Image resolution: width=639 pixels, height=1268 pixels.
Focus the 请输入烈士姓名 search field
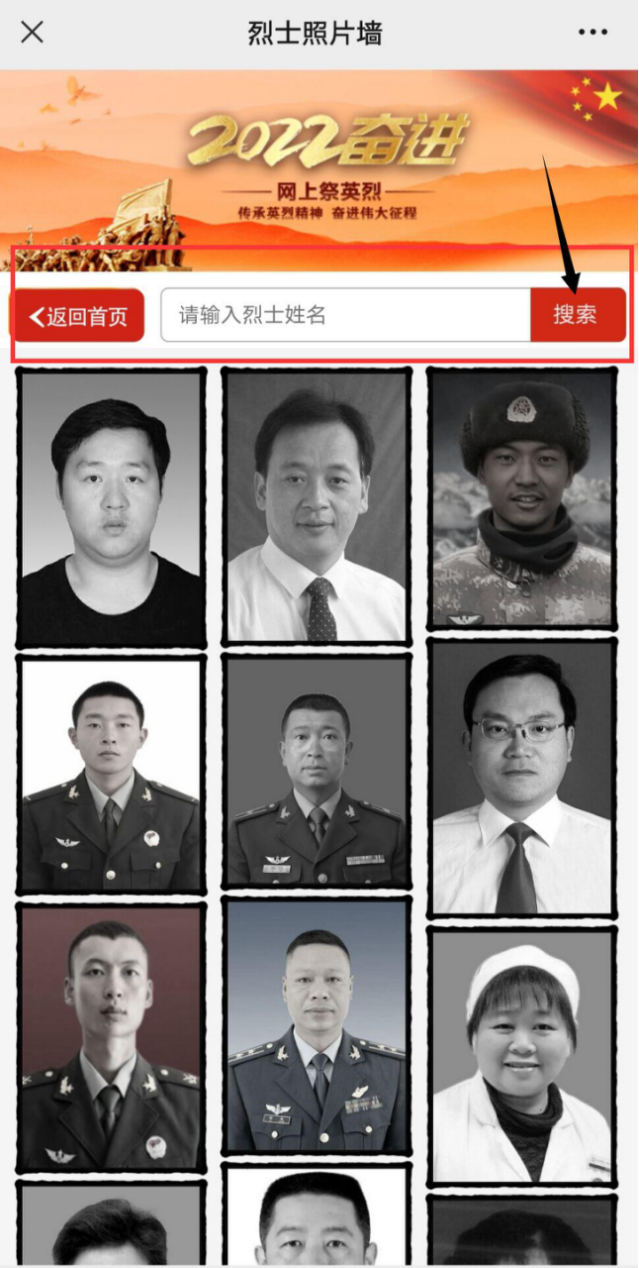pyautogui.click(x=345, y=315)
